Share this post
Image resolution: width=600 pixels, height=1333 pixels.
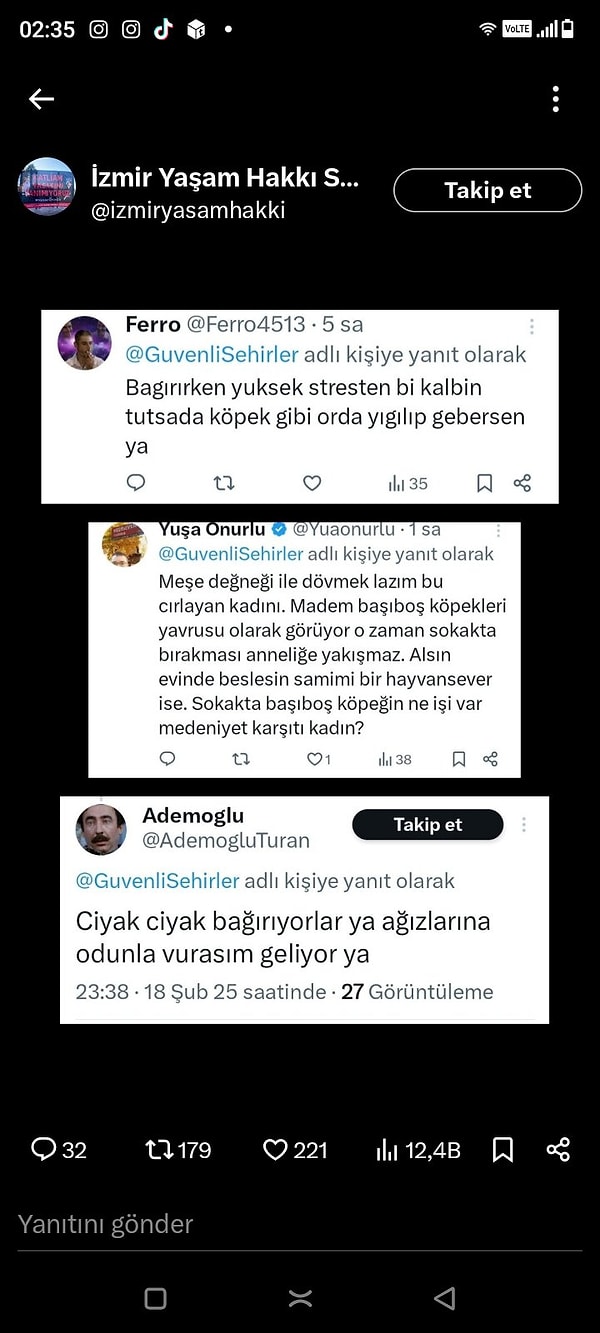pos(558,1150)
